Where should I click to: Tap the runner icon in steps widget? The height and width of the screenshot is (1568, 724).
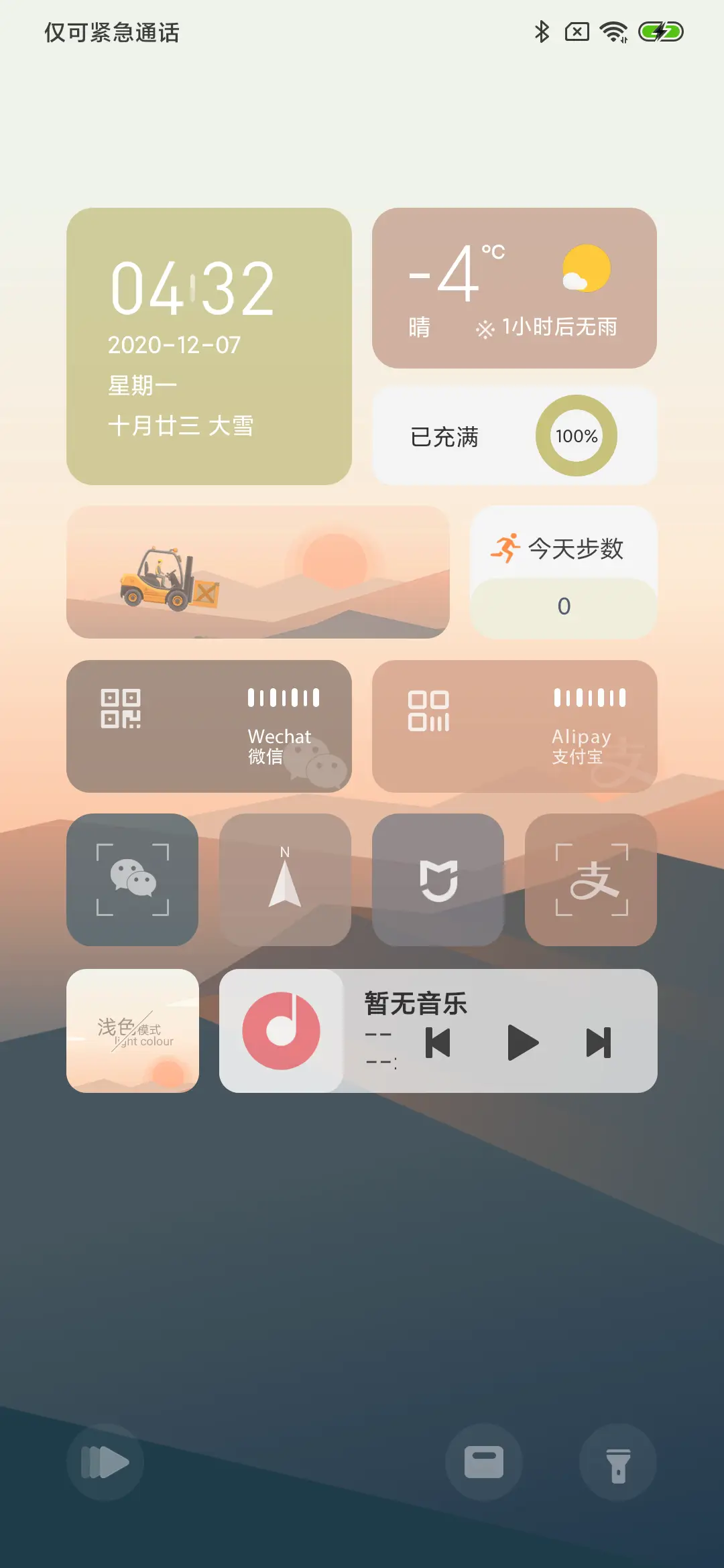507,548
